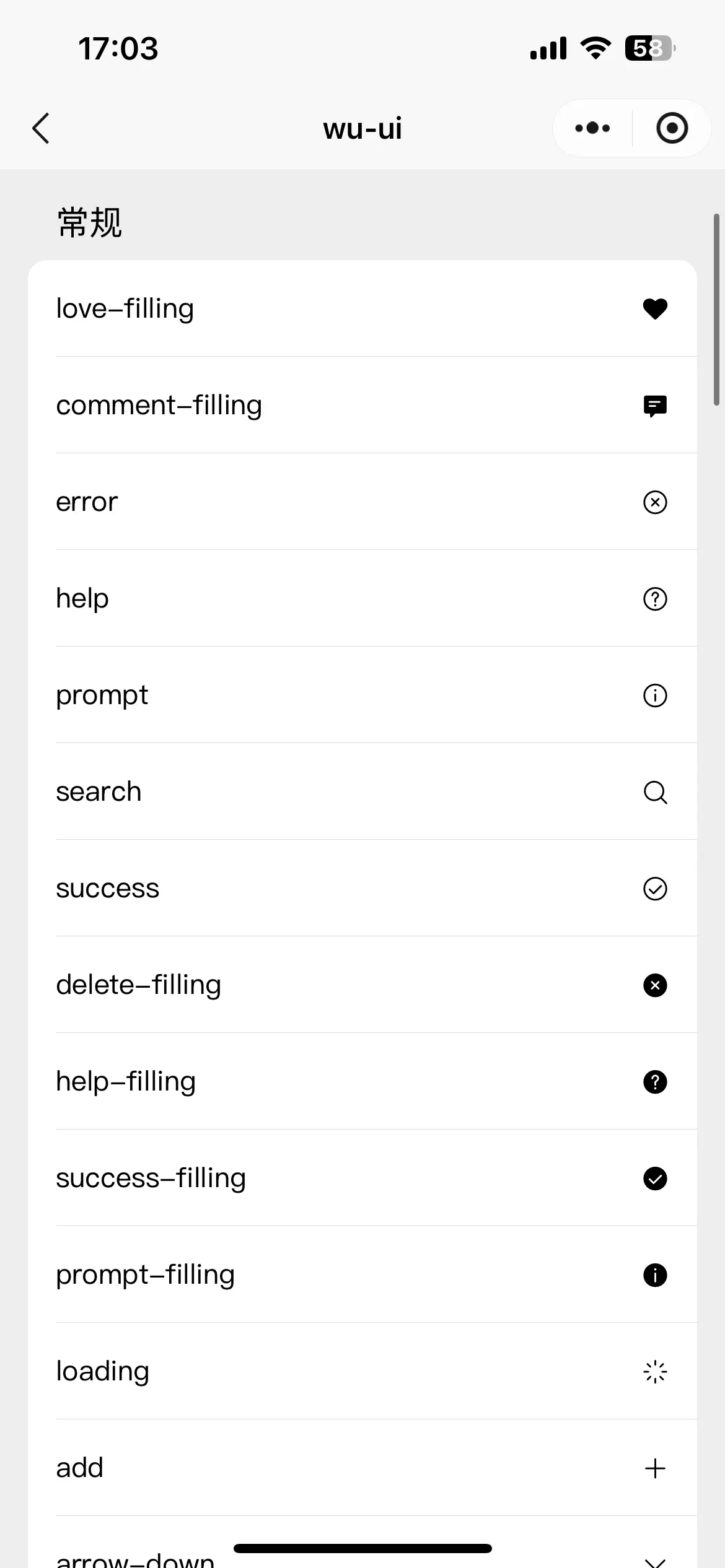Tap the search icon row
Screen dimensions: 725x1568
tap(362, 791)
